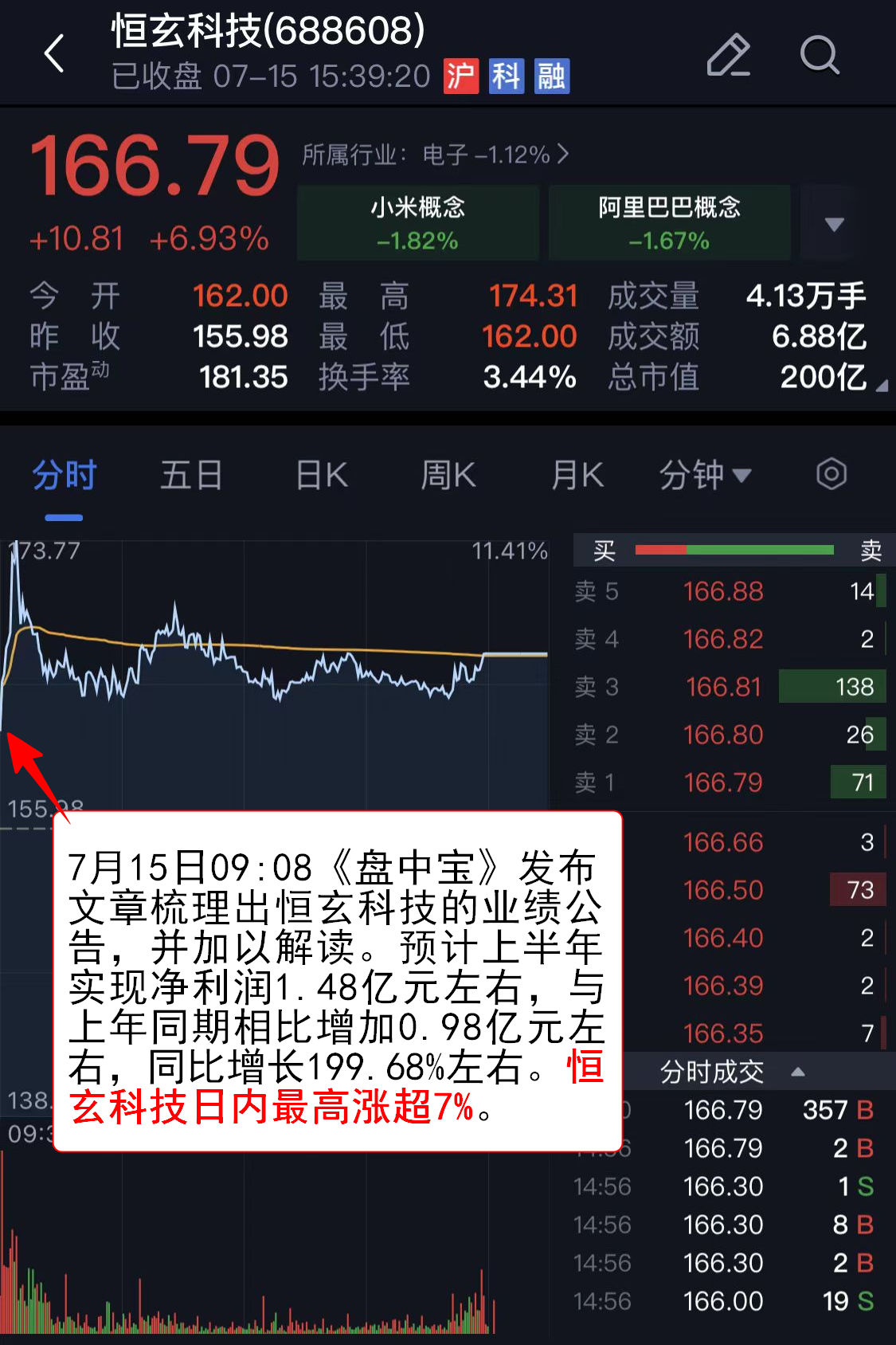Switch to the 五日 chart tab
Viewport: 896px width, 1345px height.
191,476
